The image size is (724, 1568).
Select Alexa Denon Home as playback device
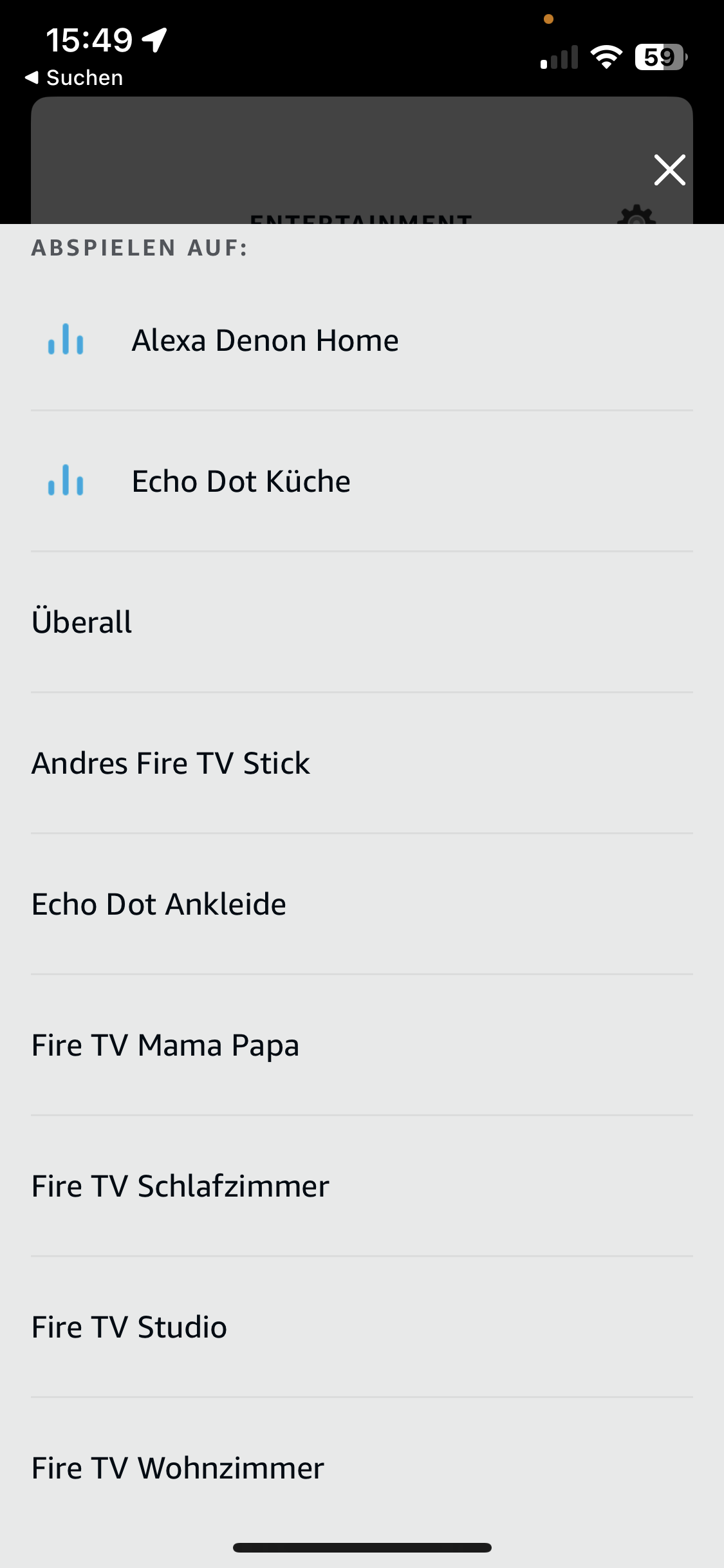[265, 341]
